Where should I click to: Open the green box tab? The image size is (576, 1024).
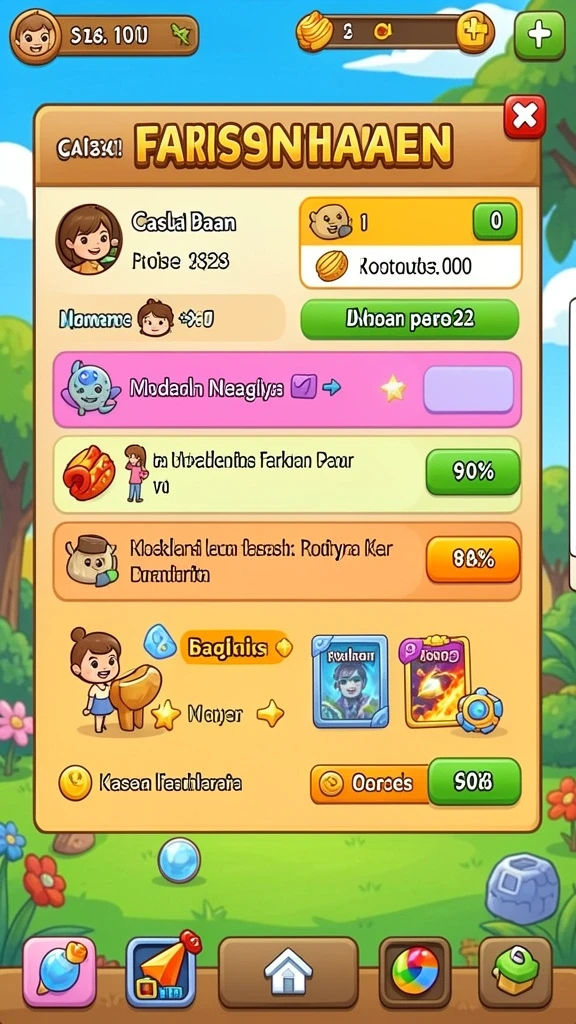[x=515, y=972]
